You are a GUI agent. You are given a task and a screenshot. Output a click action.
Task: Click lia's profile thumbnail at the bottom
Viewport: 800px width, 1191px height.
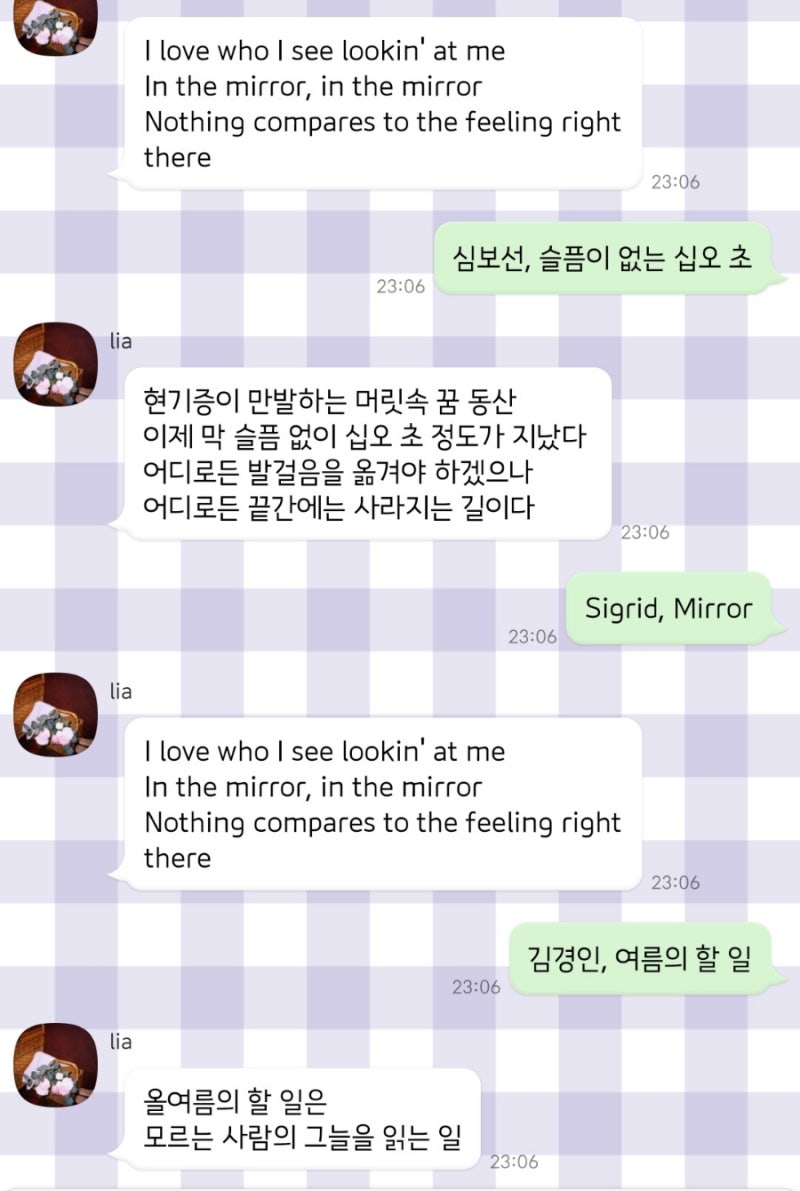(55, 1065)
